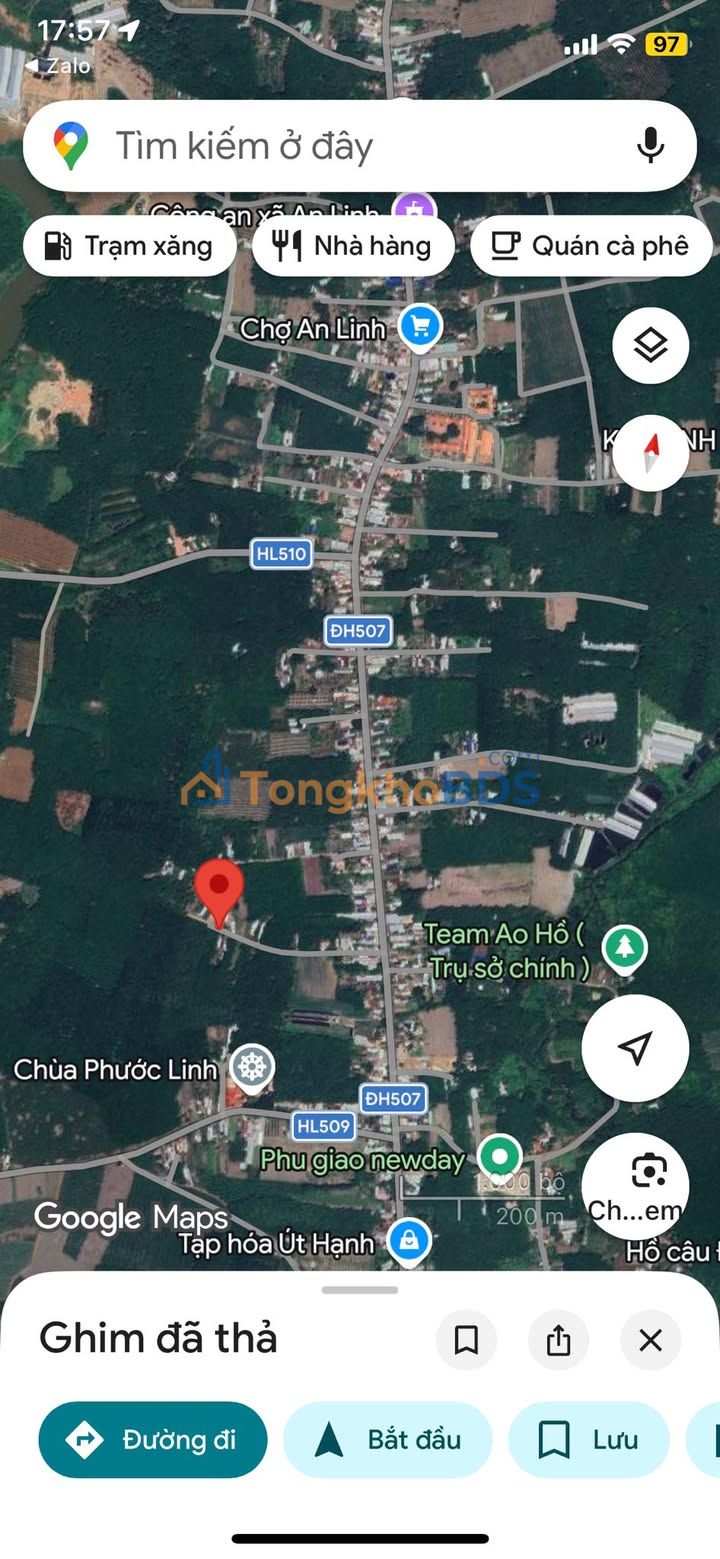Return to Zalo via the back link
The image size is (720, 1559).
[57, 66]
